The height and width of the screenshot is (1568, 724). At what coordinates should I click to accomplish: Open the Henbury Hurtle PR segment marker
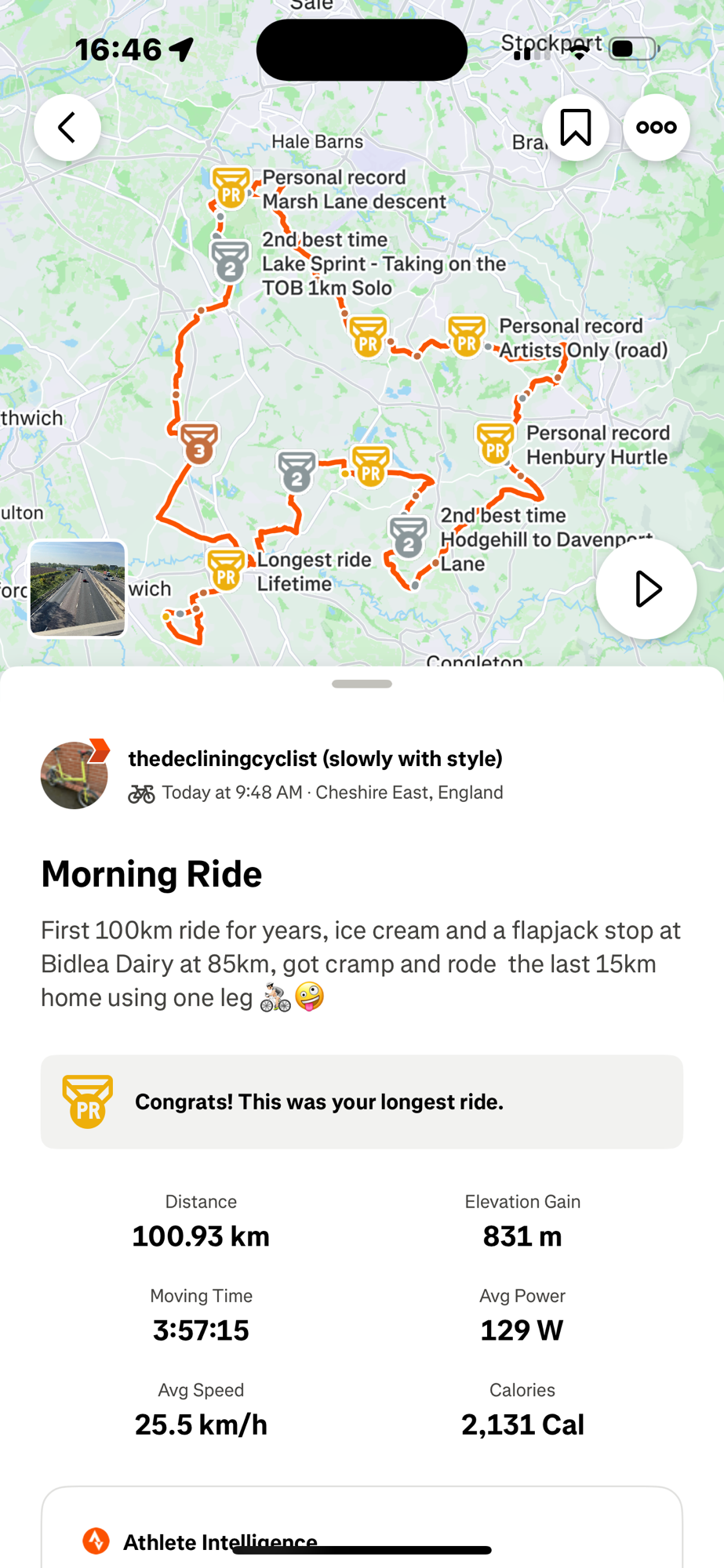click(495, 442)
